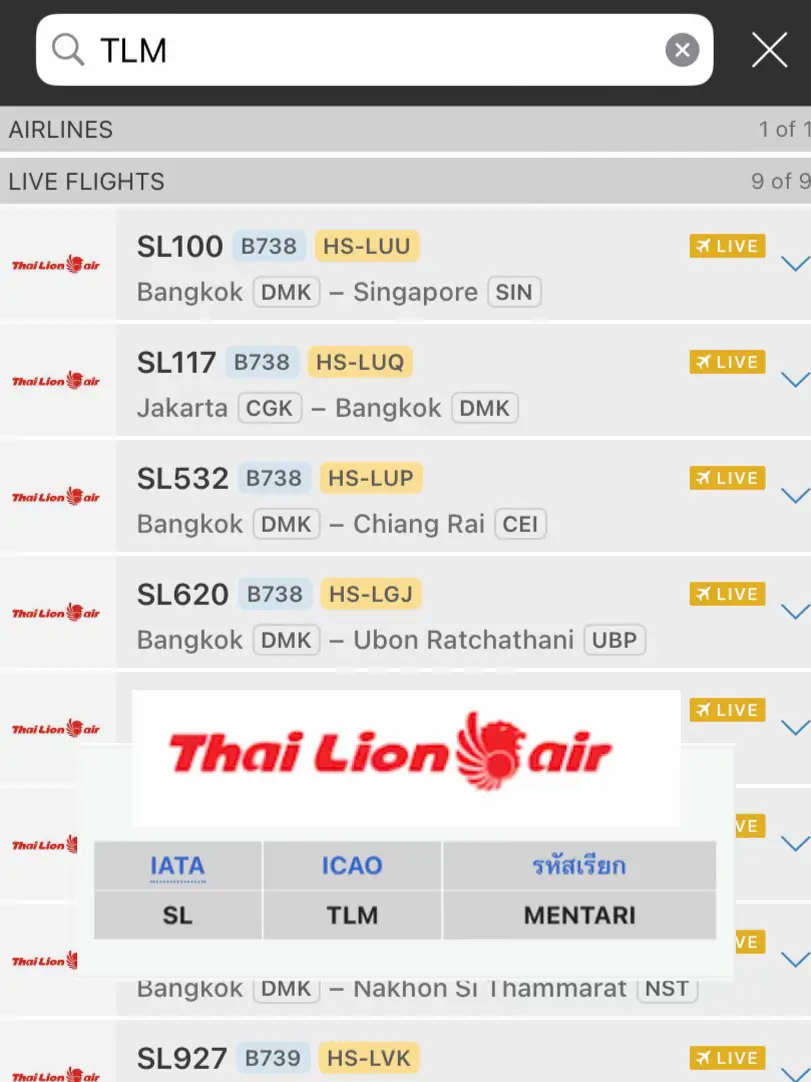Viewport: 811px width, 1082px height.
Task: Select the LIVE badge on flight SL100
Action: coord(727,246)
